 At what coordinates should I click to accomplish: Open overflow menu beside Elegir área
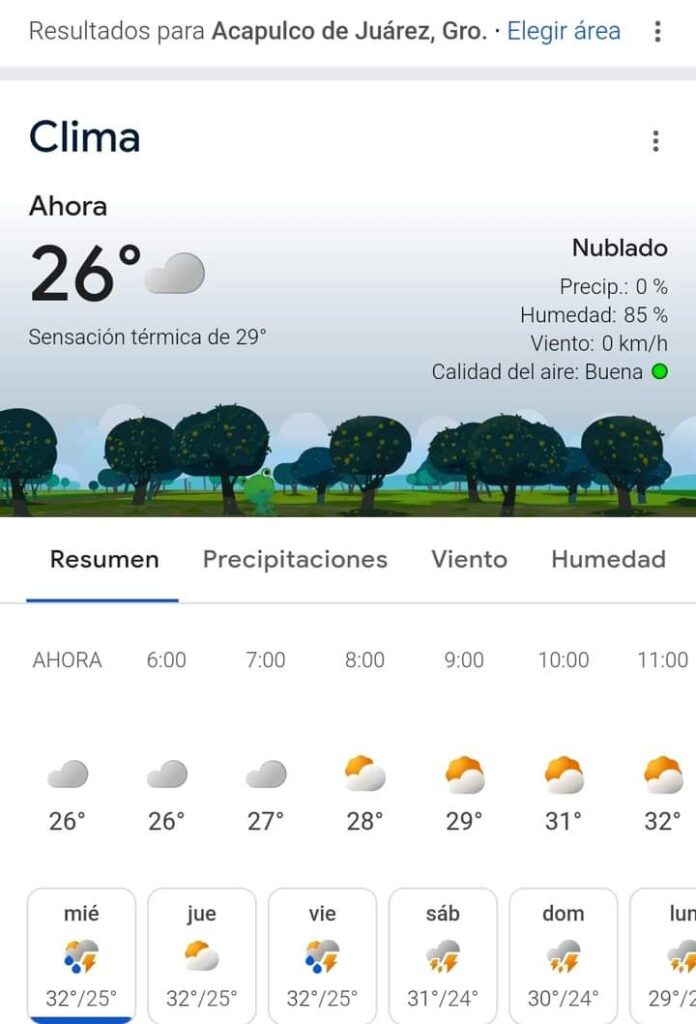(x=657, y=32)
